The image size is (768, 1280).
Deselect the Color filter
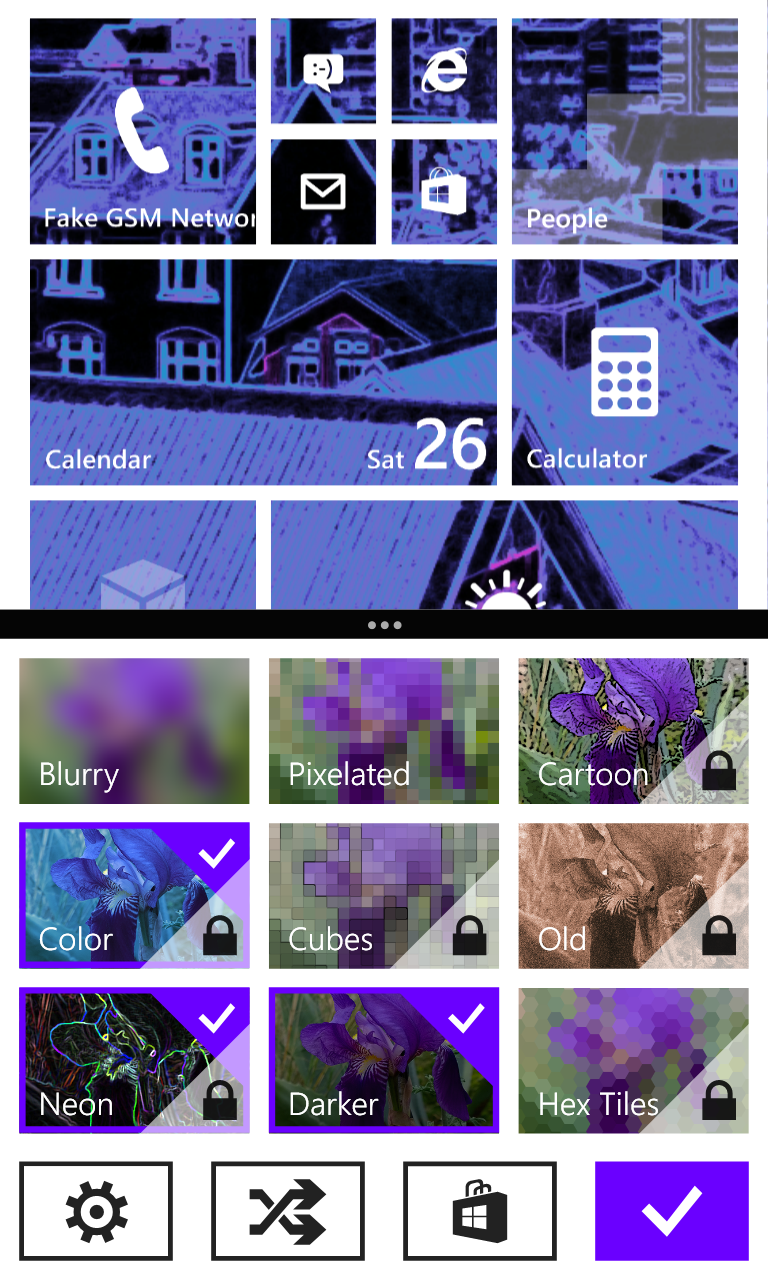tap(134, 896)
